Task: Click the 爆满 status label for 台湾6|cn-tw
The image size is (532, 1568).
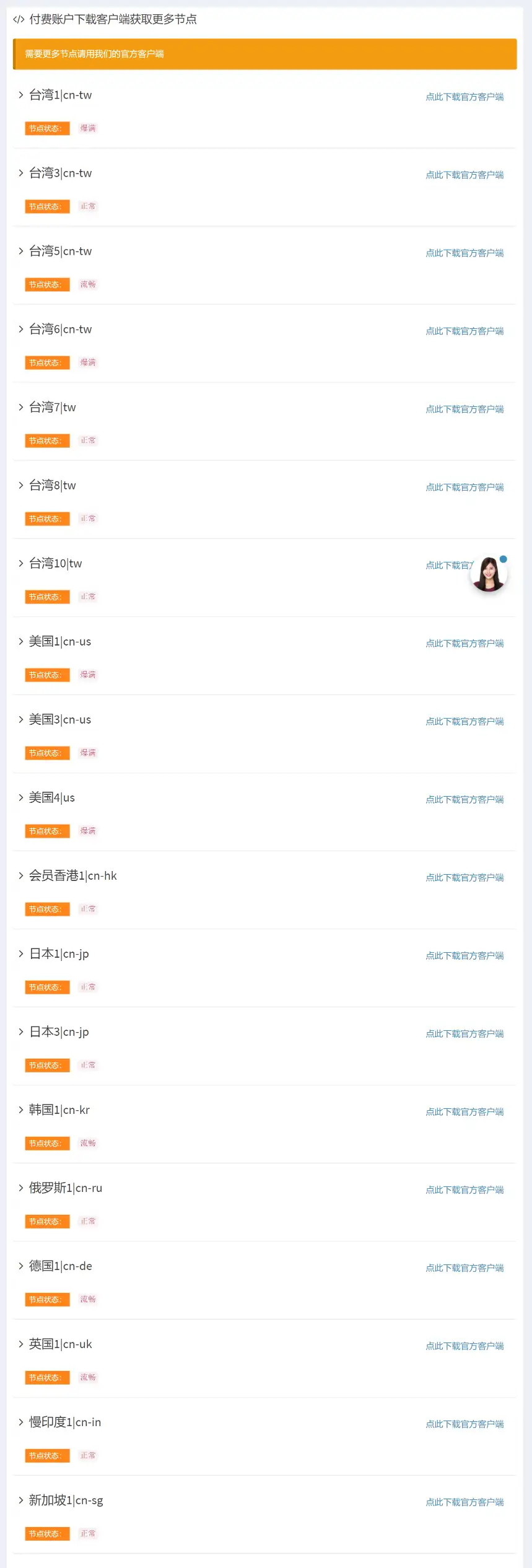Action: 87,362
